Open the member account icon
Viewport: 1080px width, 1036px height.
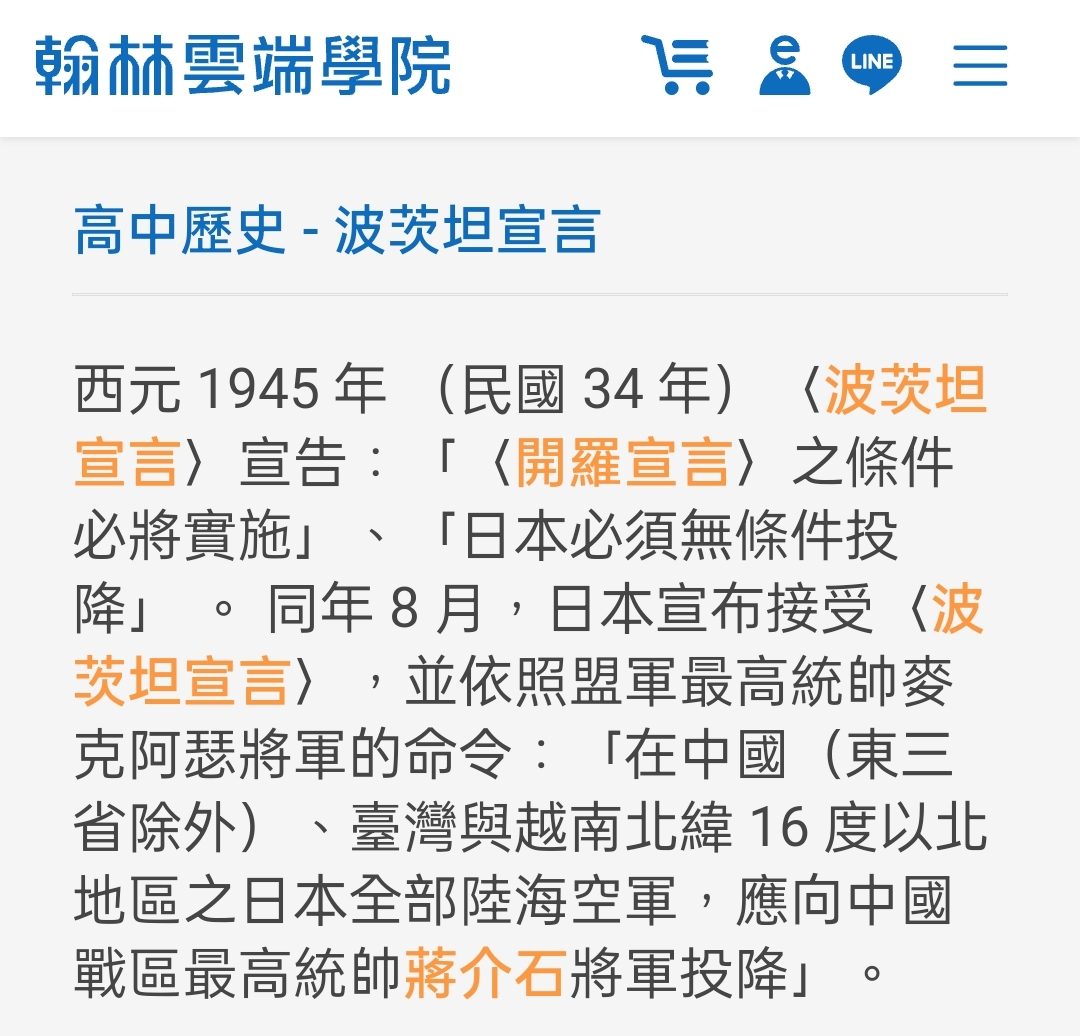(784, 66)
